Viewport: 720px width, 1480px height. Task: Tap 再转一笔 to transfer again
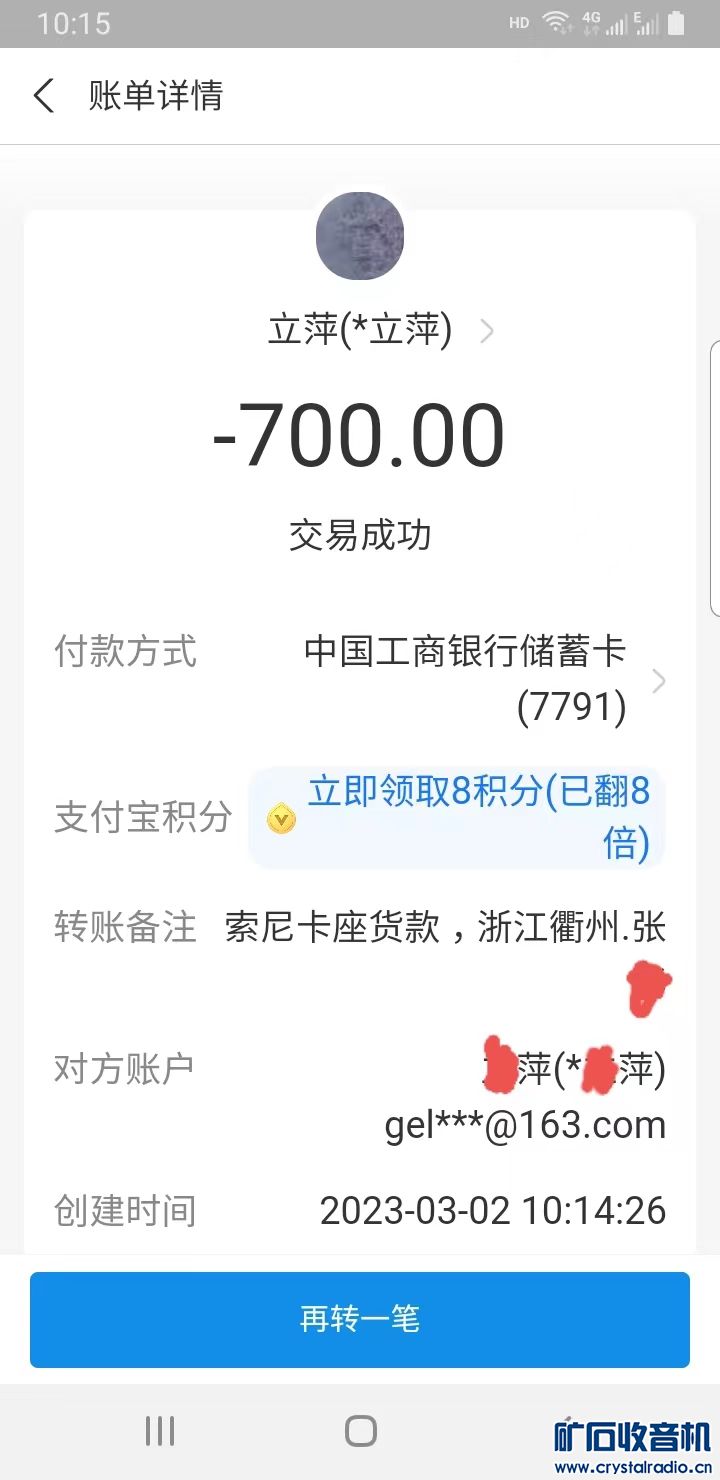tap(360, 1319)
